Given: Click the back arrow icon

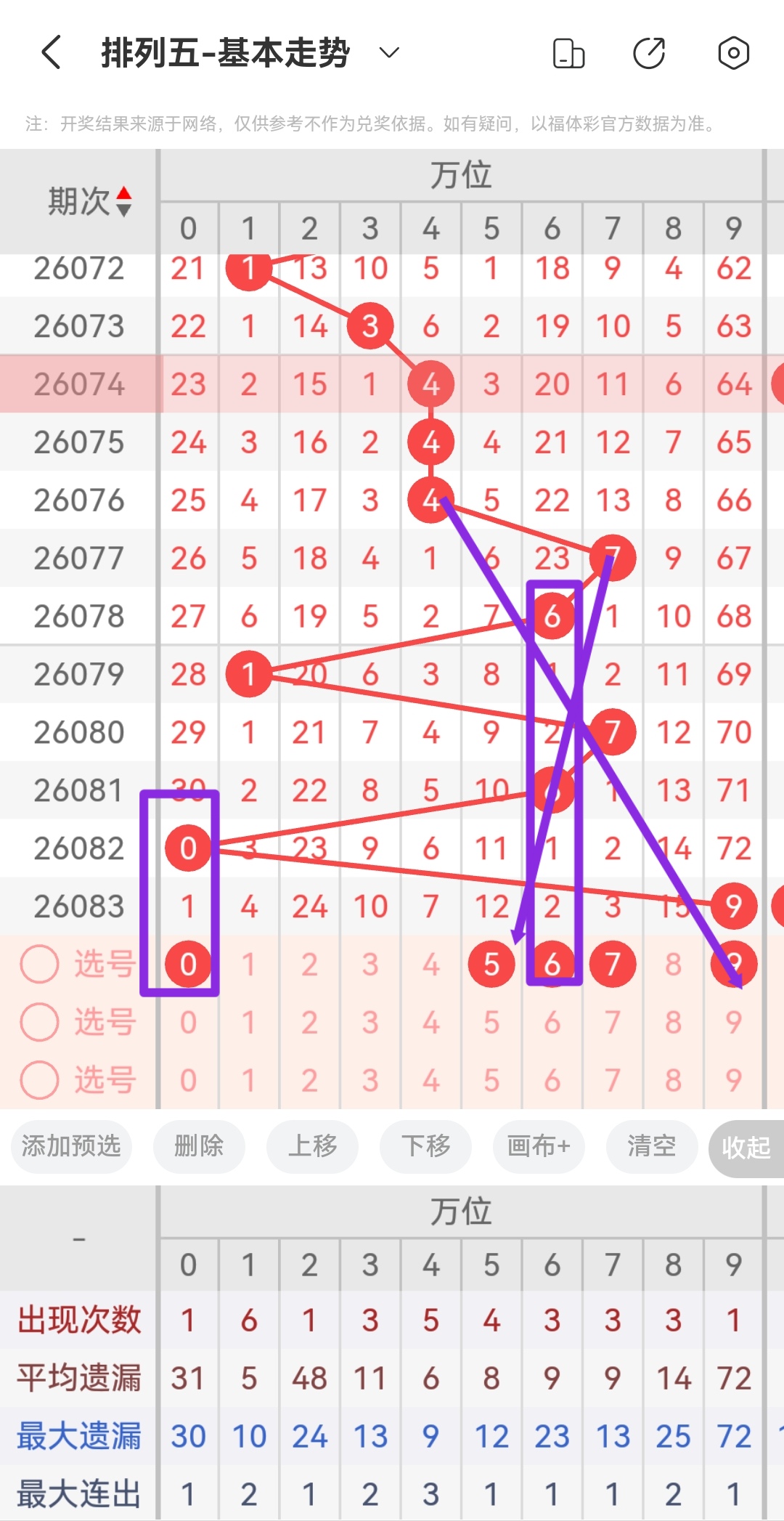Looking at the screenshot, I should pyautogui.click(x=49, y=52).
